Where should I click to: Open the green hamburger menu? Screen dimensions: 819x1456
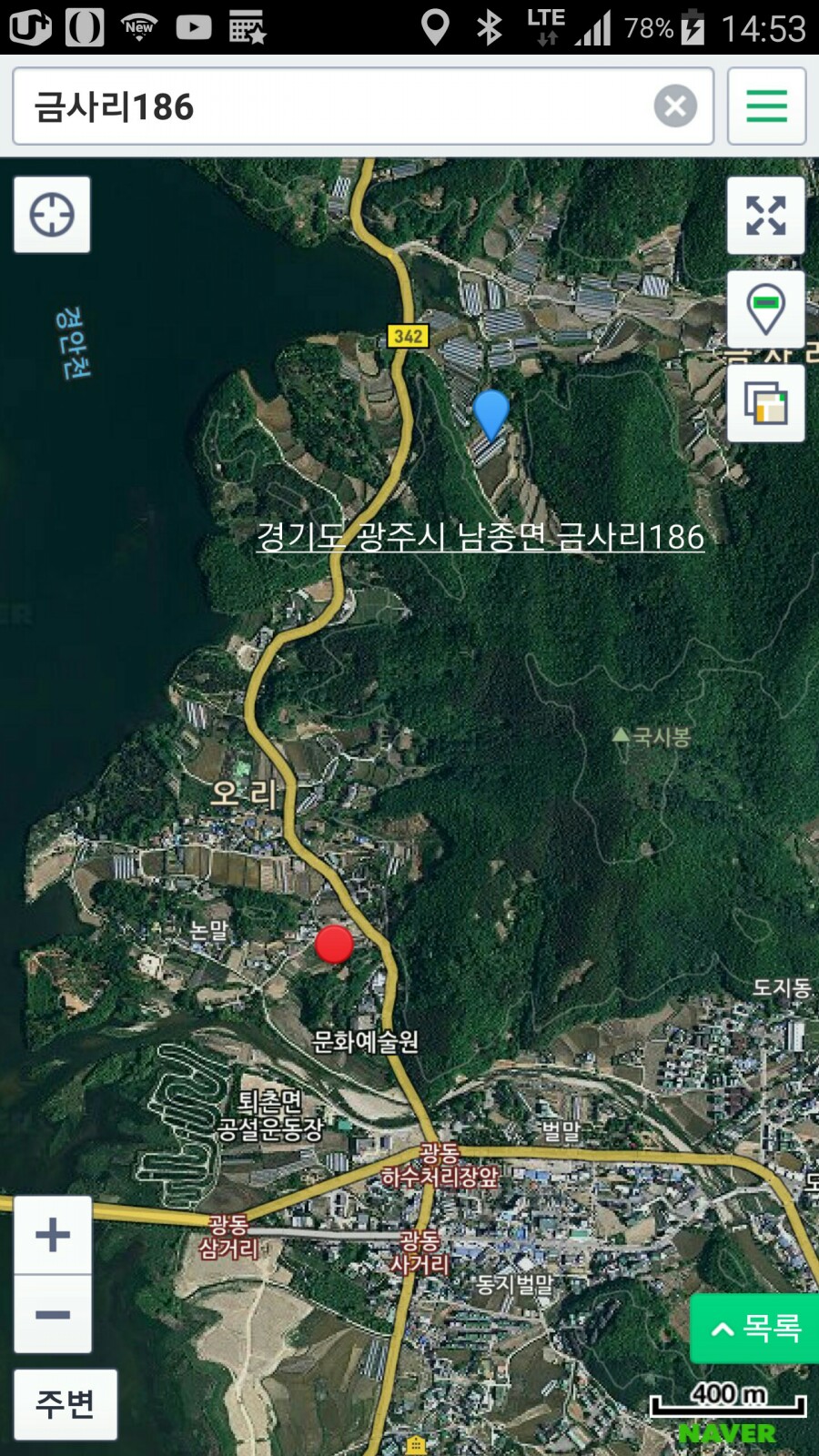point(766,106)
